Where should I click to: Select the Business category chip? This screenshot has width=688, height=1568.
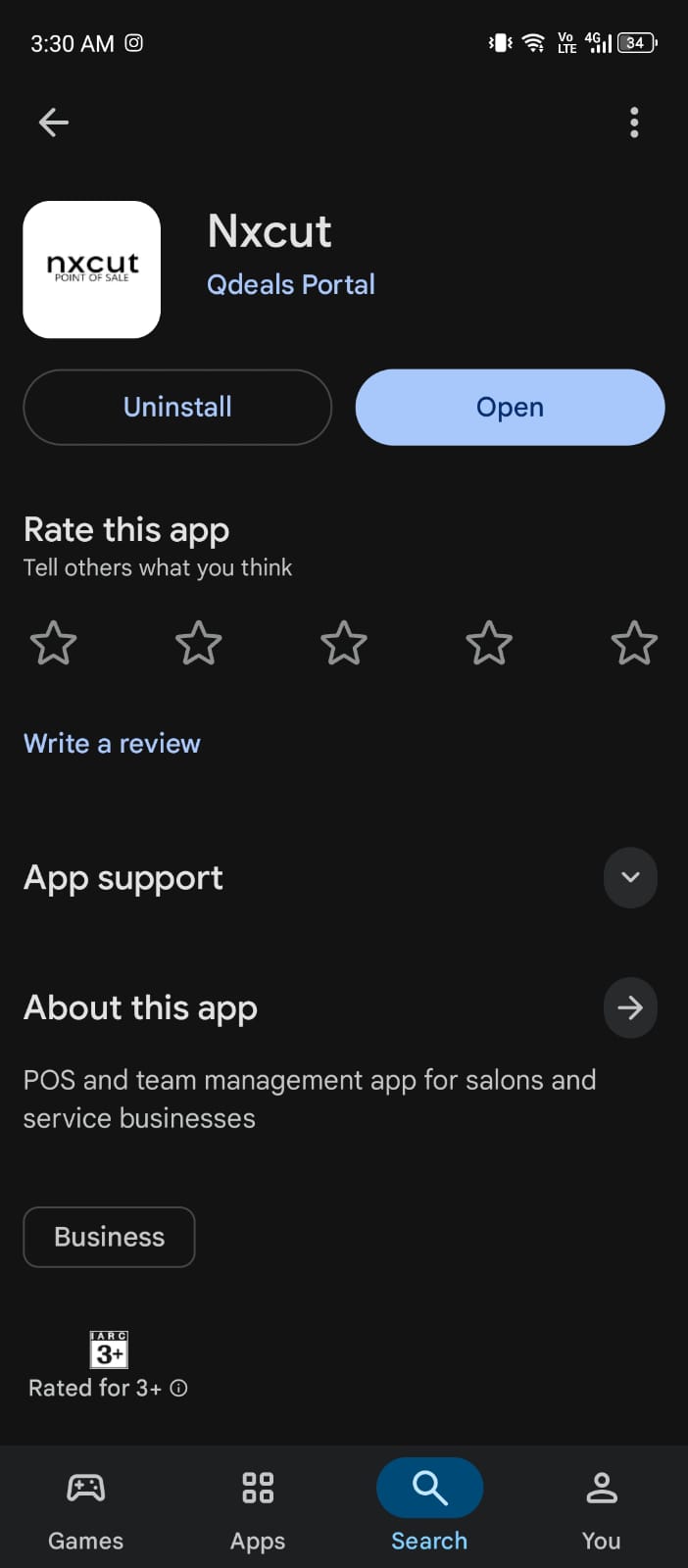[x=109, y=1237]
